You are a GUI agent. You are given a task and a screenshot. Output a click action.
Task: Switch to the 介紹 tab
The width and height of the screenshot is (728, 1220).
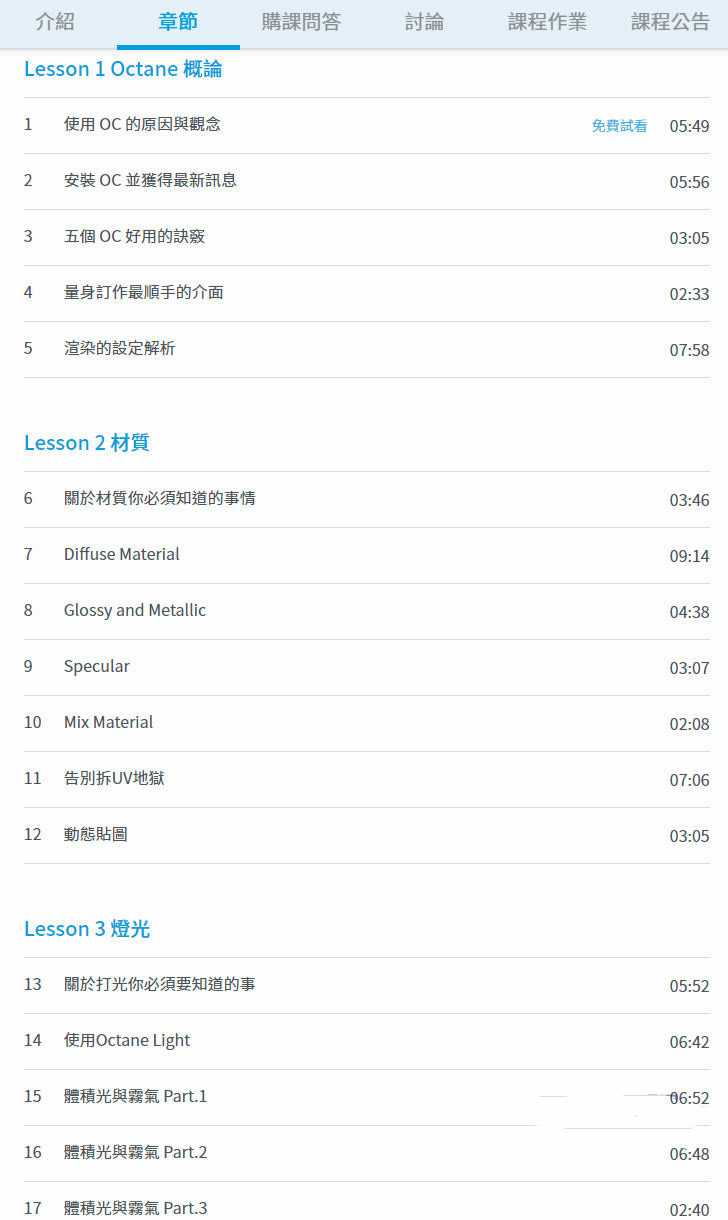pyautogui.click(x=55, y=22)
